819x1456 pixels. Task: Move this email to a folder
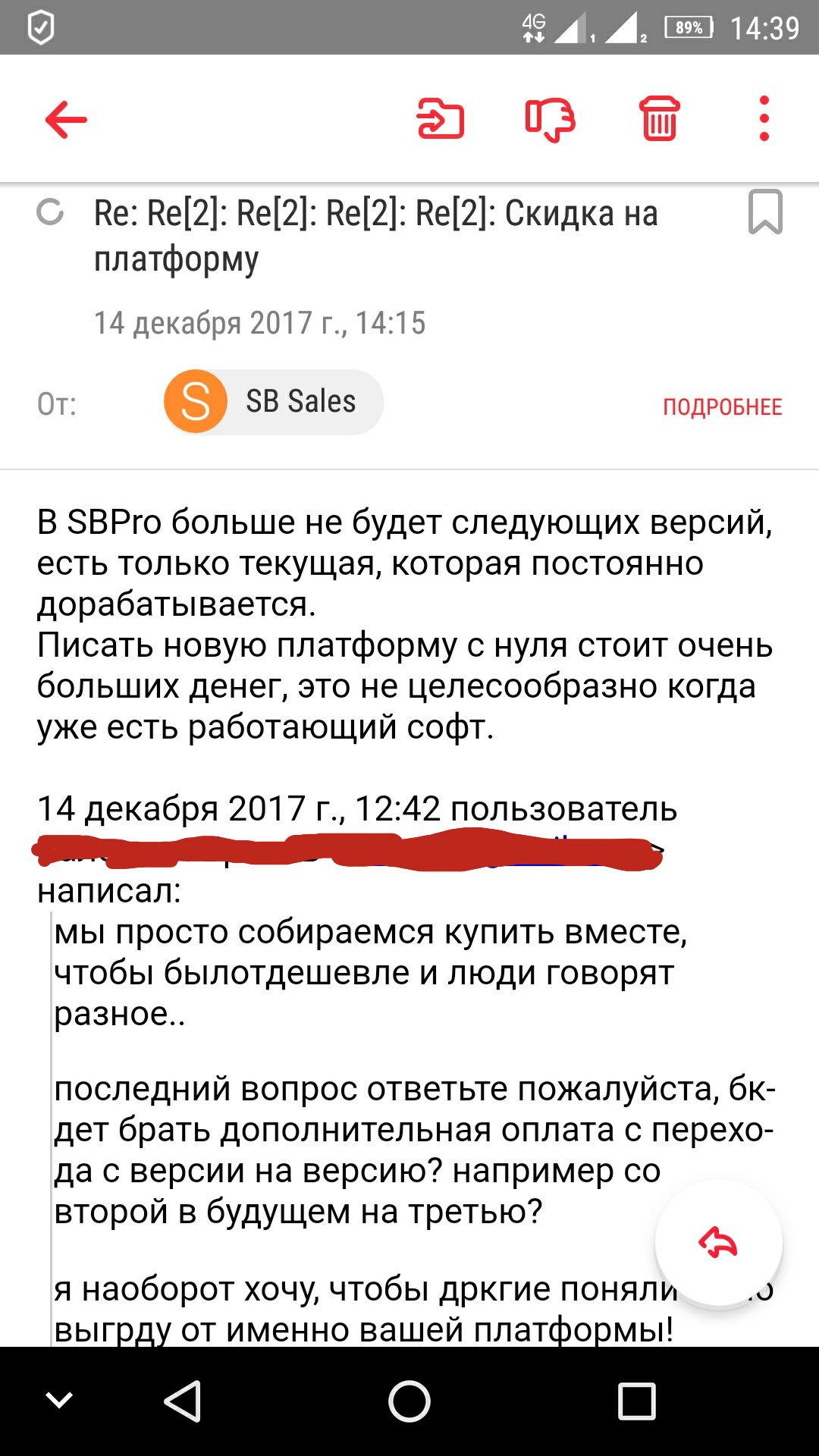(x=441, y=120)
